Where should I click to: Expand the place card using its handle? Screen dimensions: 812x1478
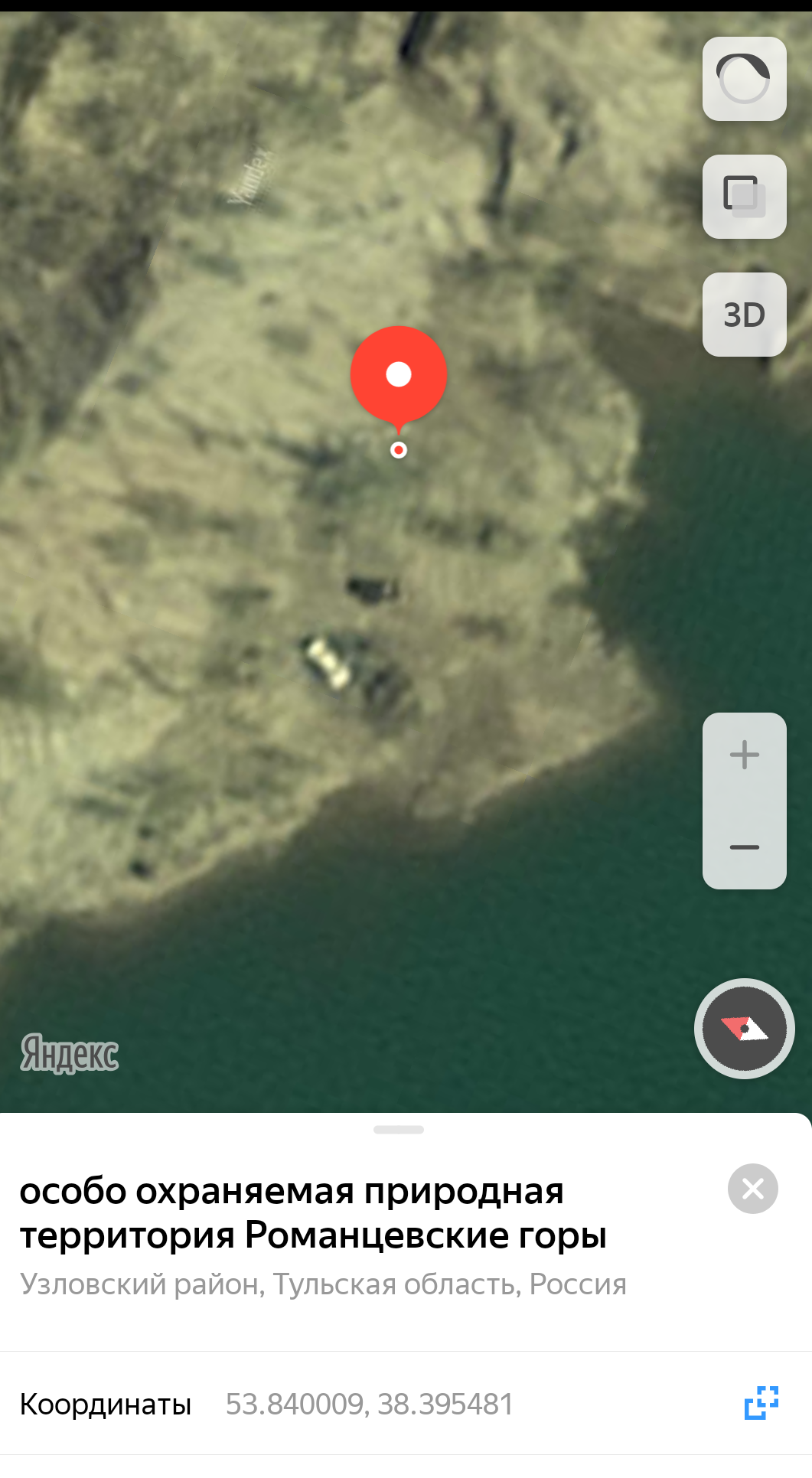click(x=398, y=1130)
